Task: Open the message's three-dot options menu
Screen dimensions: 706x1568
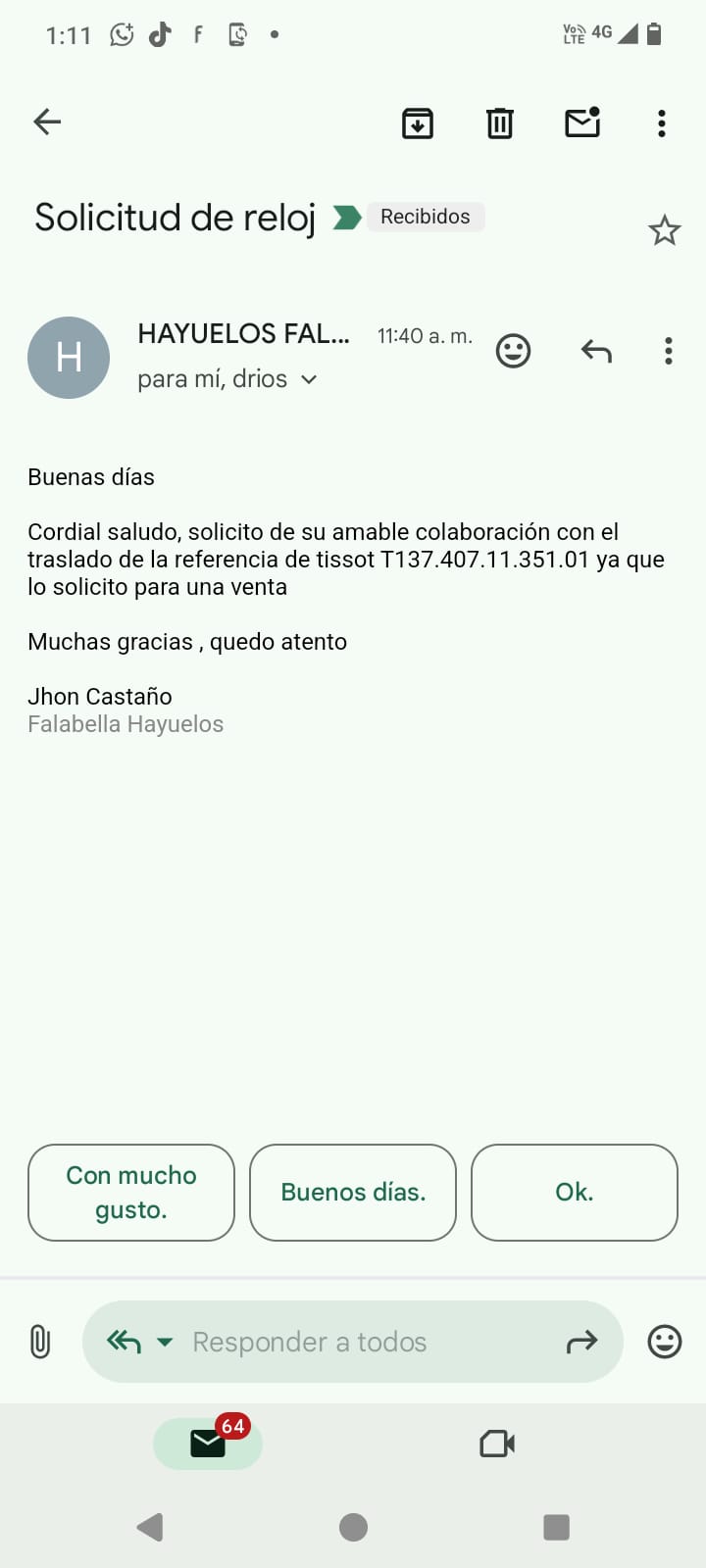Action: point(669,351)
